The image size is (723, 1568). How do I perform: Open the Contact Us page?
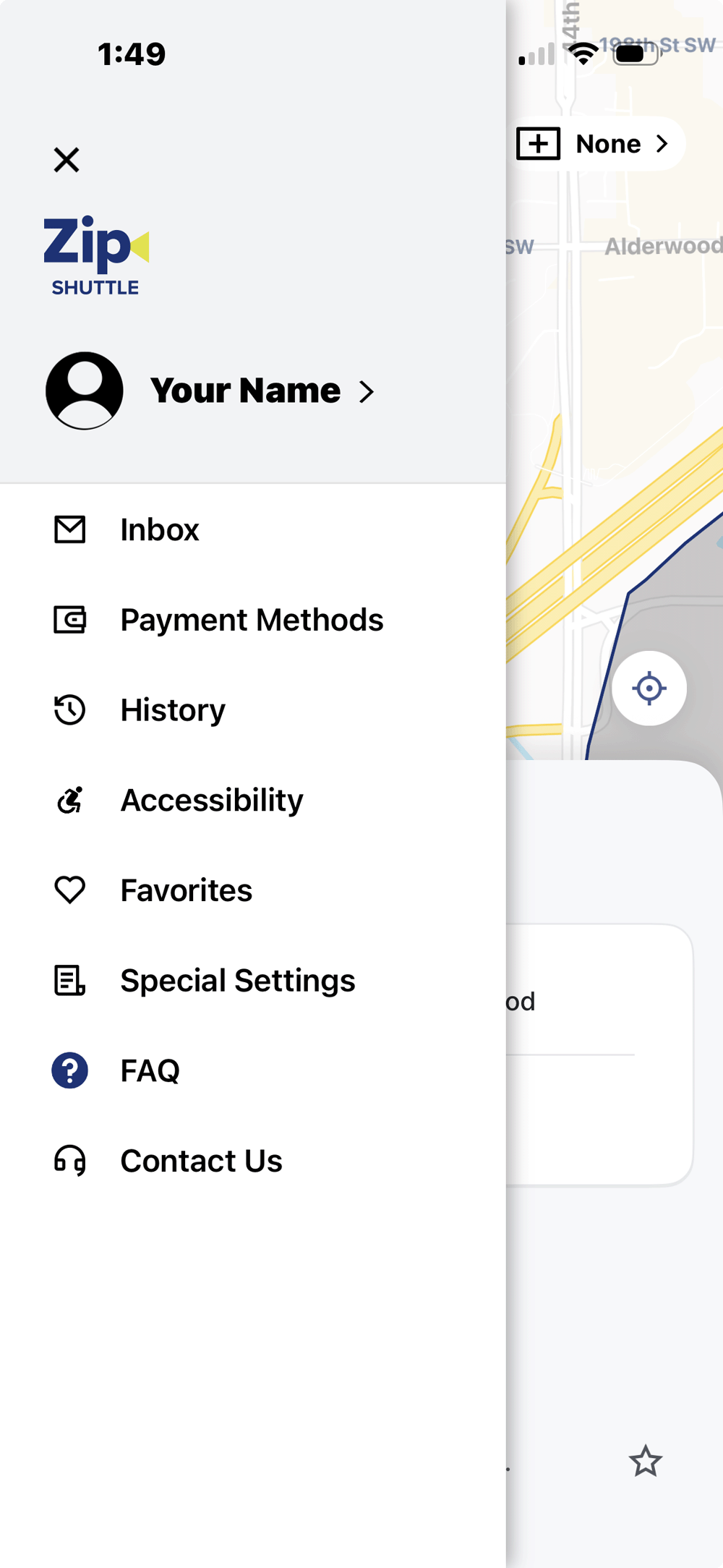pyautogui.click(x=201, y=1161)
